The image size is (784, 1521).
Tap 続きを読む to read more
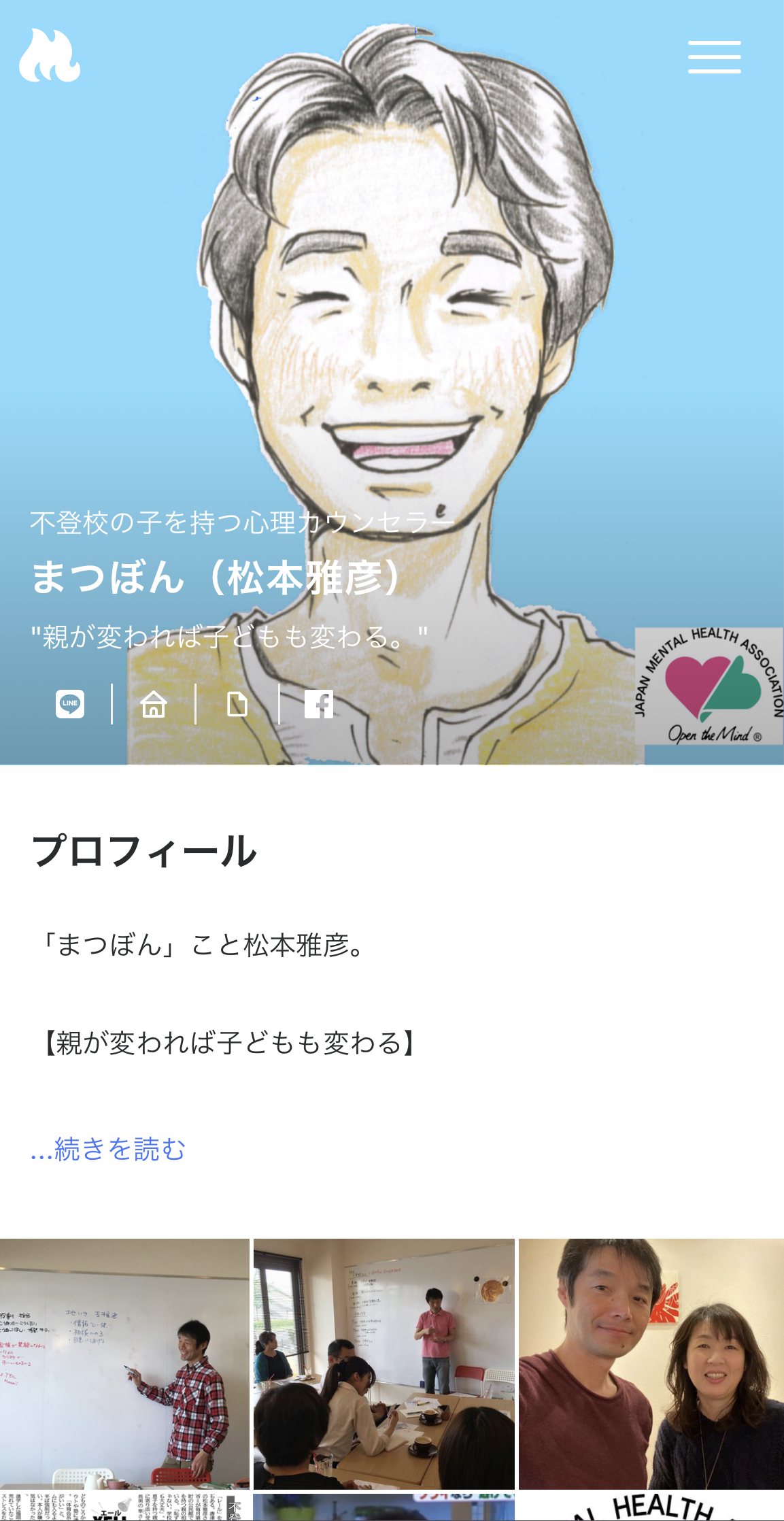109,1149
